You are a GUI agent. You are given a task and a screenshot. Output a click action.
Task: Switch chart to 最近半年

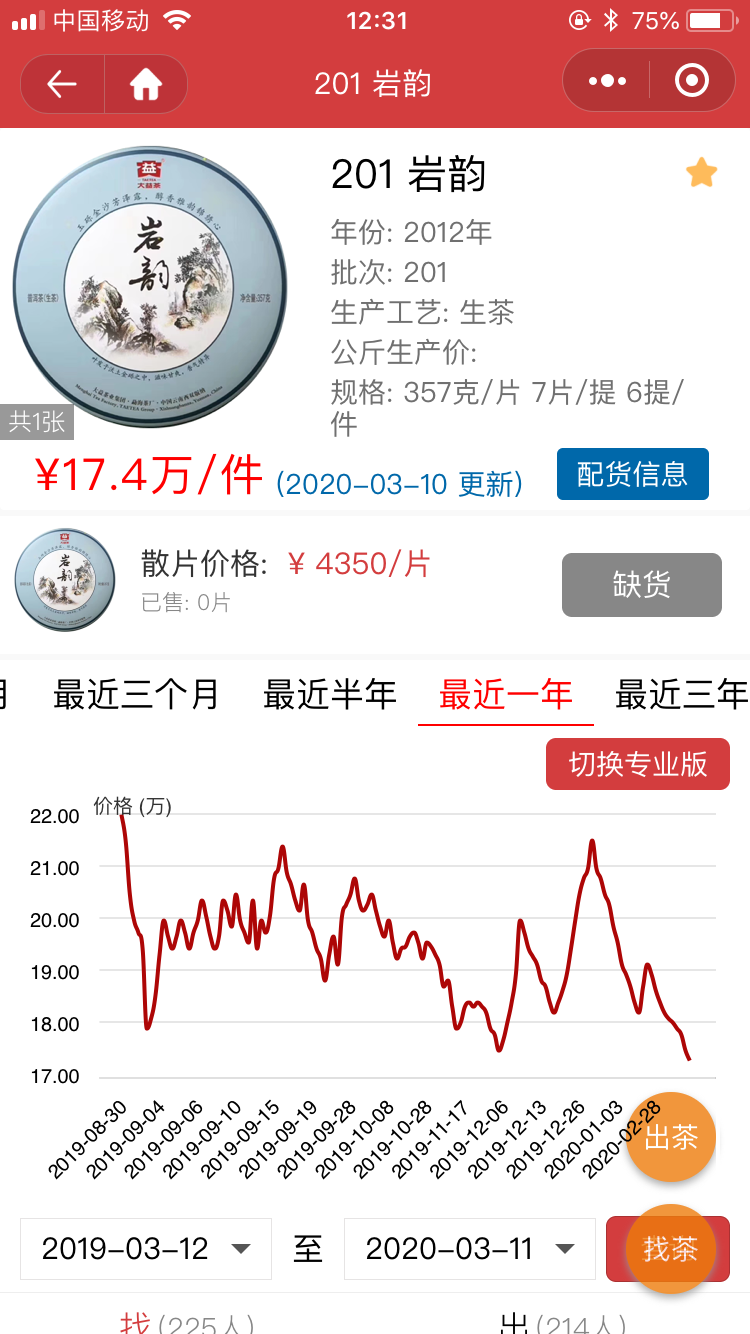coord(330,694)
